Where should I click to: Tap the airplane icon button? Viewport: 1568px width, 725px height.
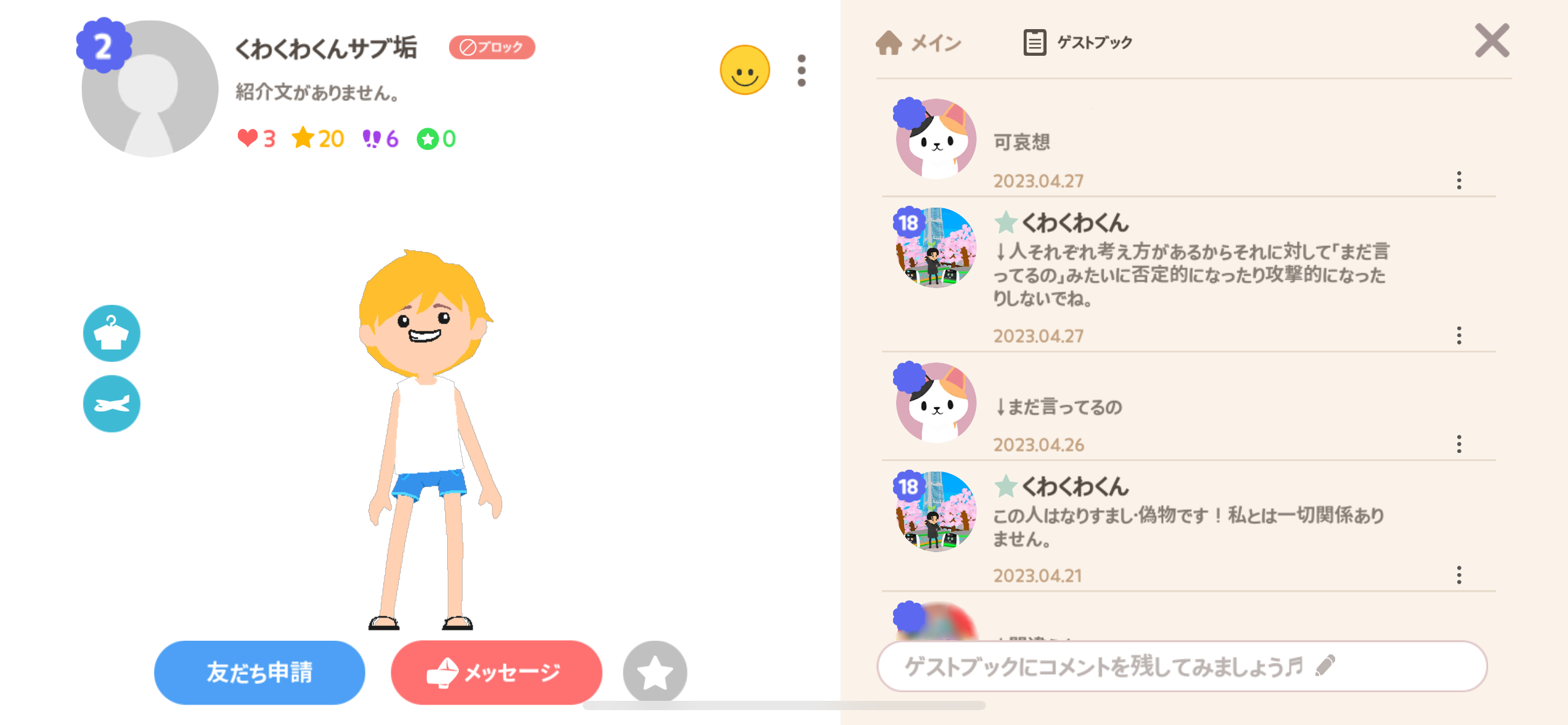111,404
